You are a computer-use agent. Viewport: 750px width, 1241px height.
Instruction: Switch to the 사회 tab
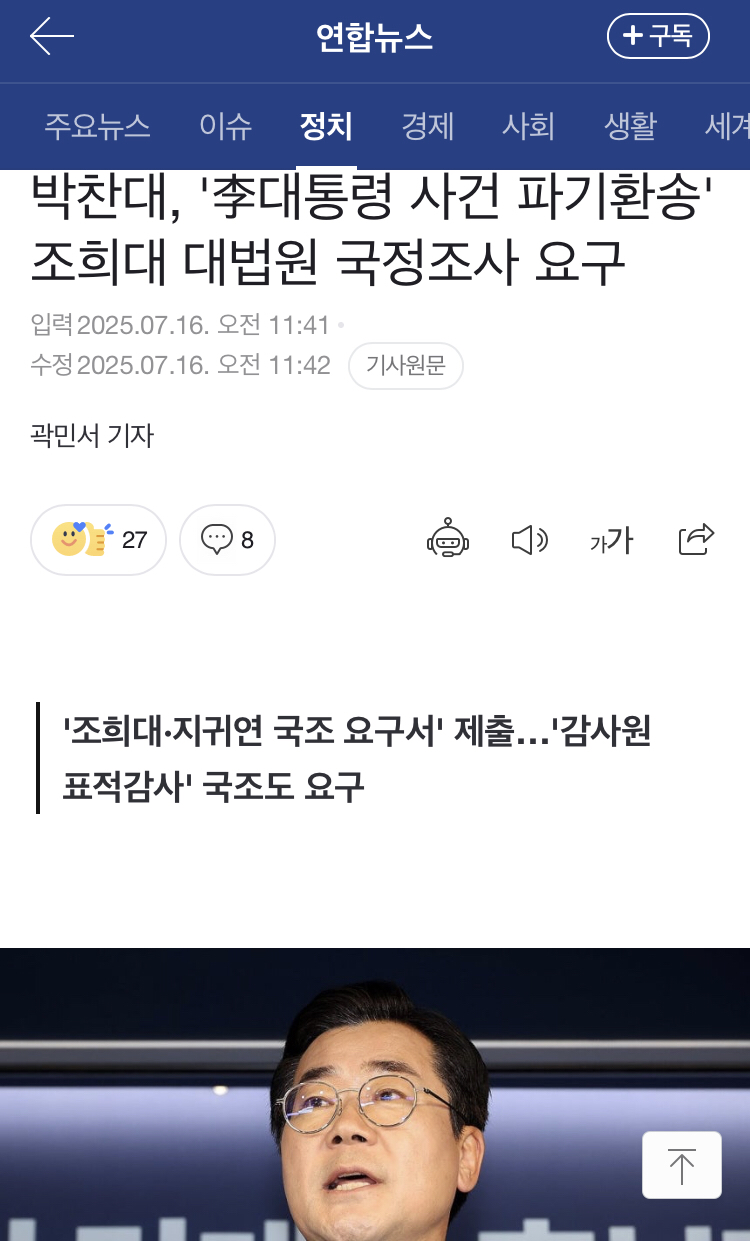[x=528, y=127]
